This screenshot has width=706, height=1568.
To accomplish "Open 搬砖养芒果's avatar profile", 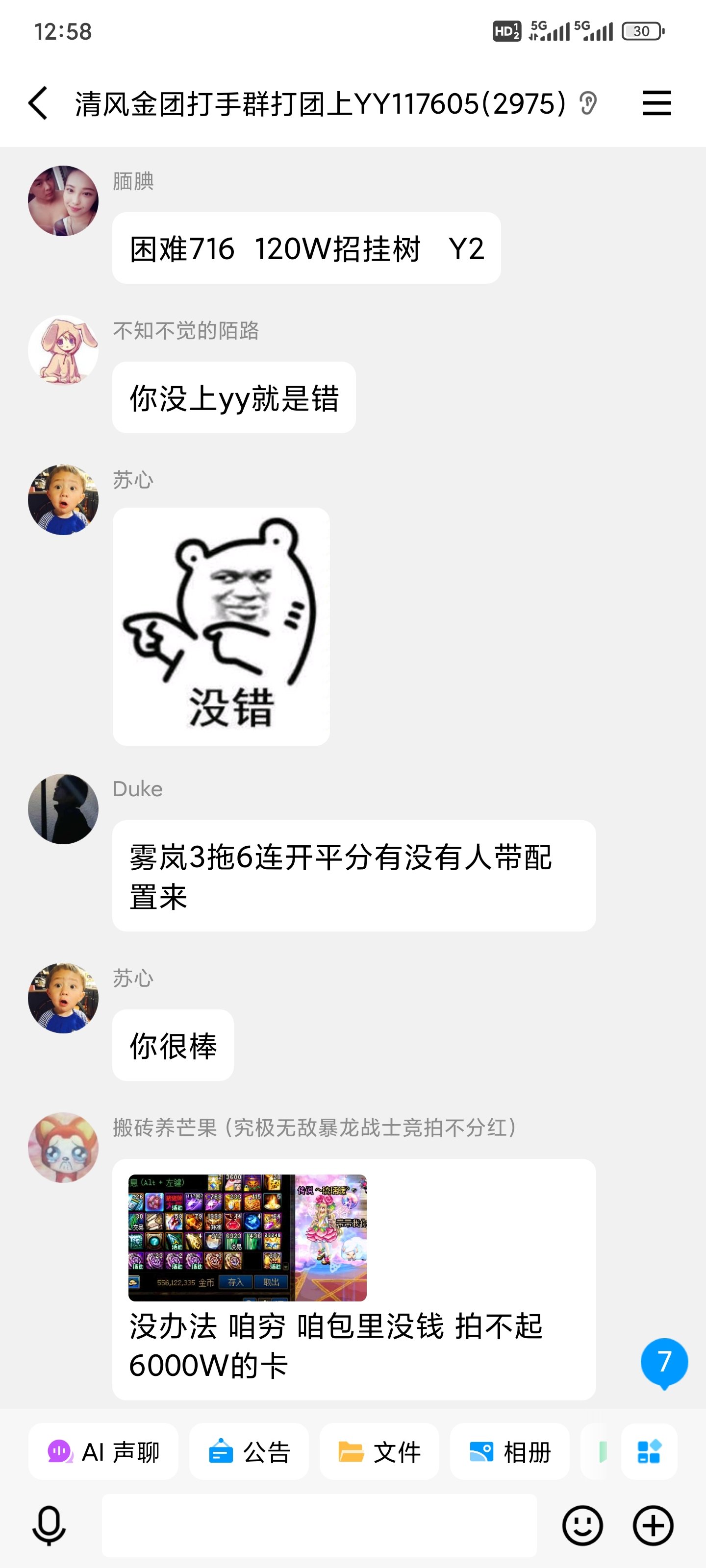I will tap(63, 1148).
